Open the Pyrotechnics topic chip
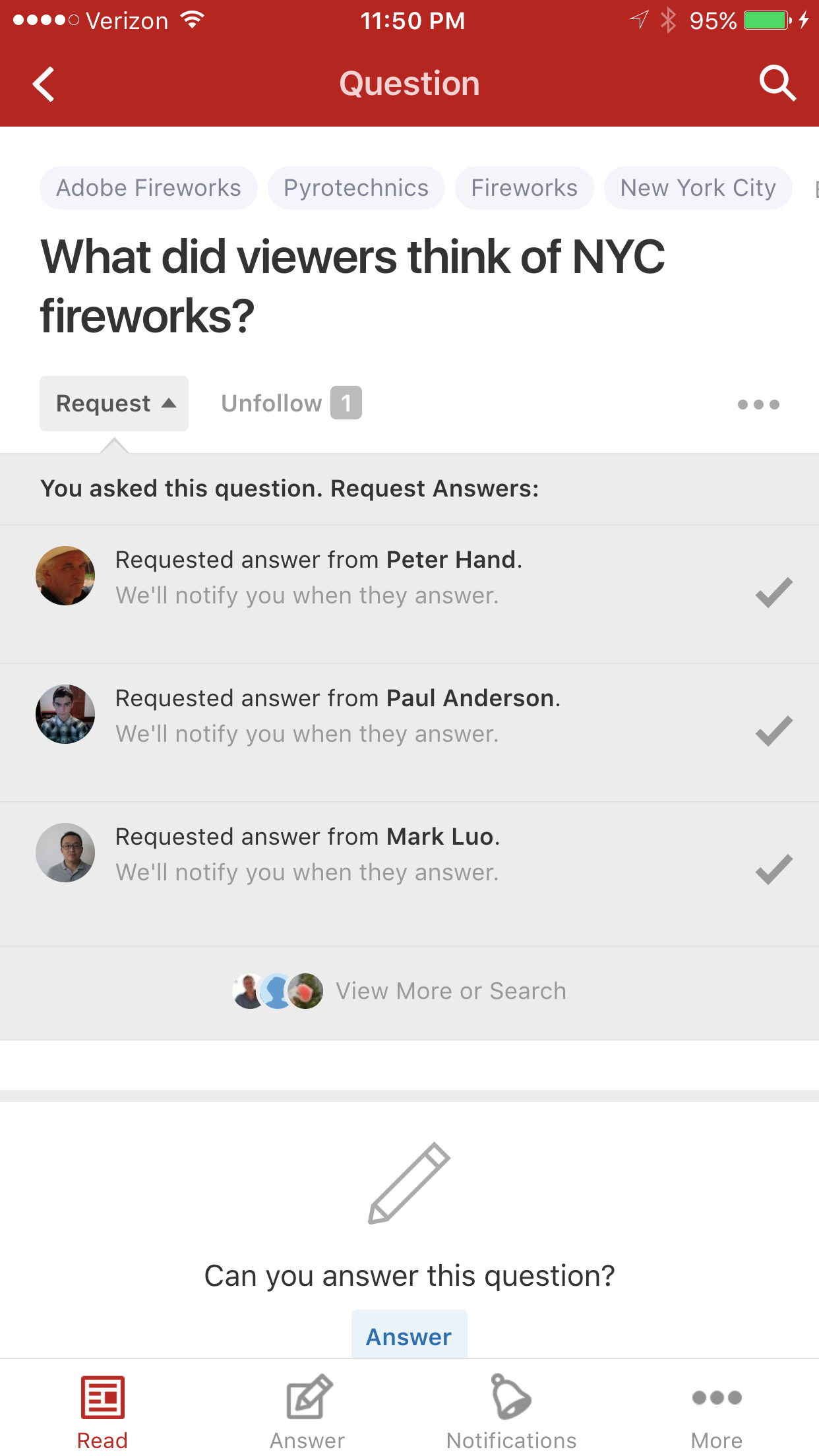The width and height of the screenshot is (819, 1456). (x=356, y=188)
